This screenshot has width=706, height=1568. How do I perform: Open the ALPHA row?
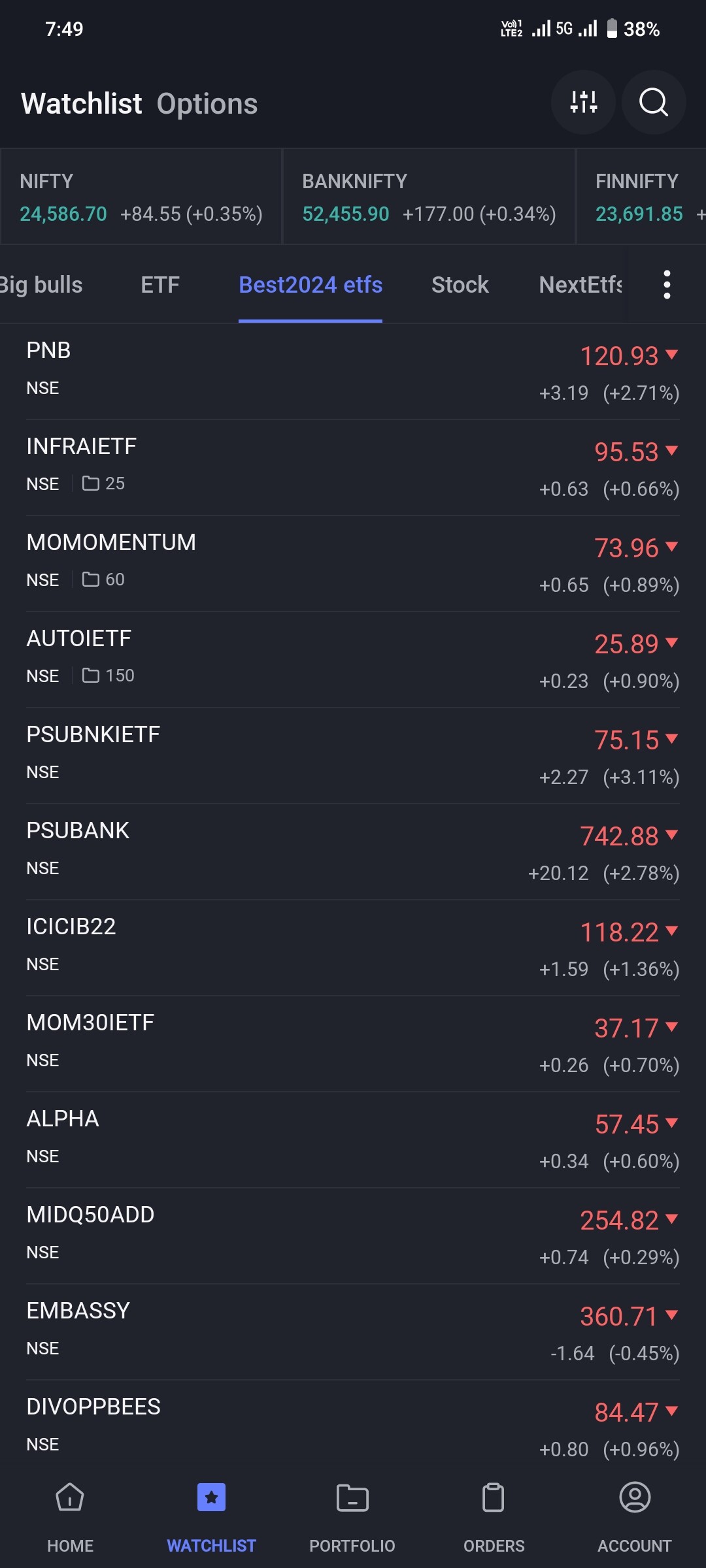pos(353,1140)
